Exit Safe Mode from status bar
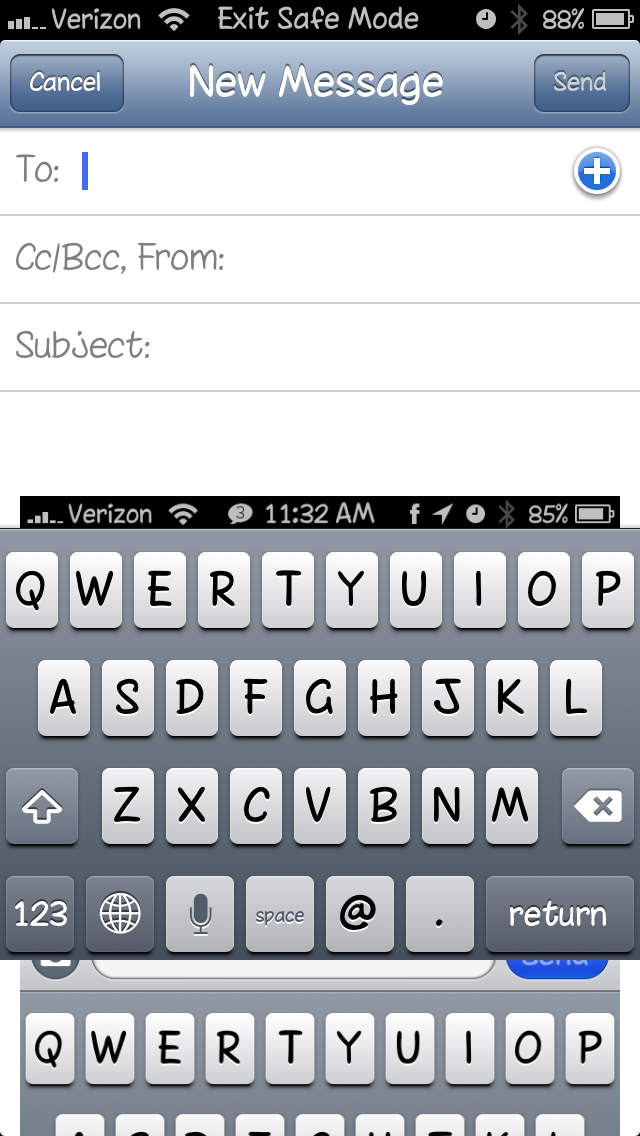 click(318, 19)
